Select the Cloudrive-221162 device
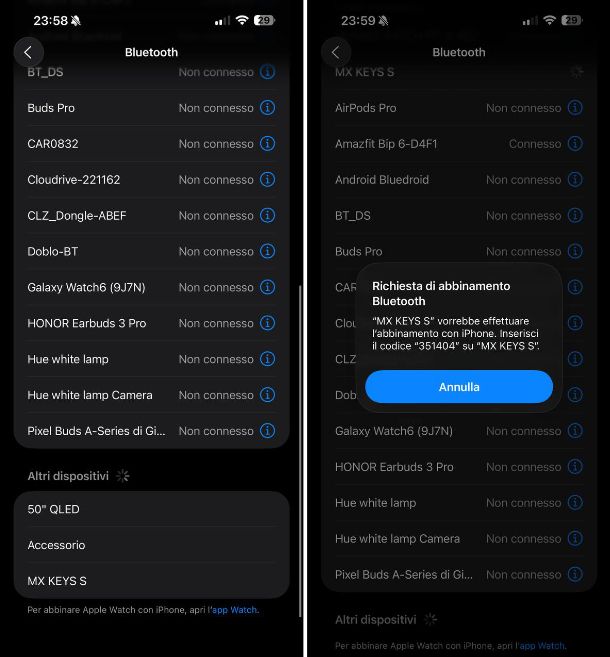The width and height of the screenshot is (610, 657). 74,180
